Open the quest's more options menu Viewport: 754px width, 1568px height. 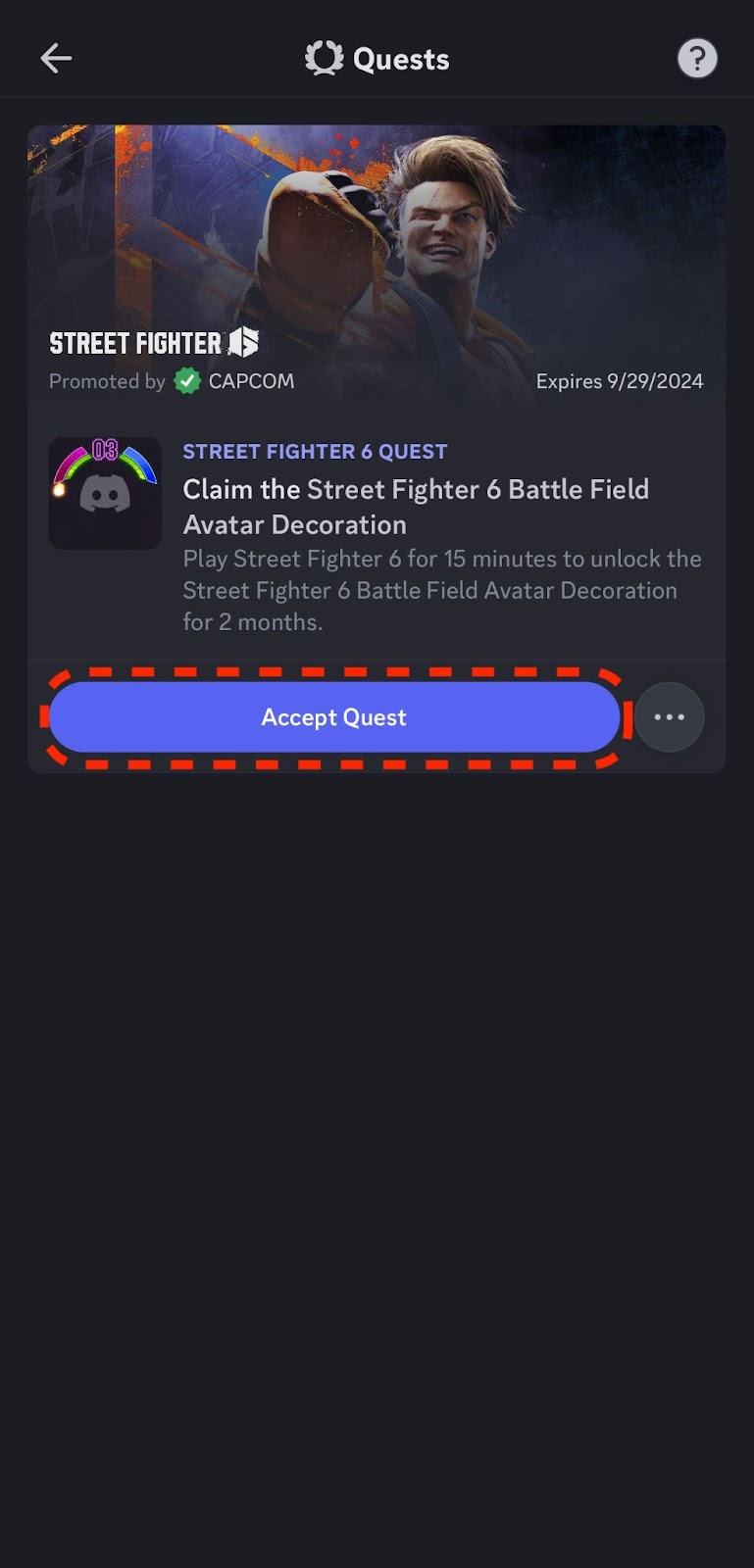coord(670,717)
